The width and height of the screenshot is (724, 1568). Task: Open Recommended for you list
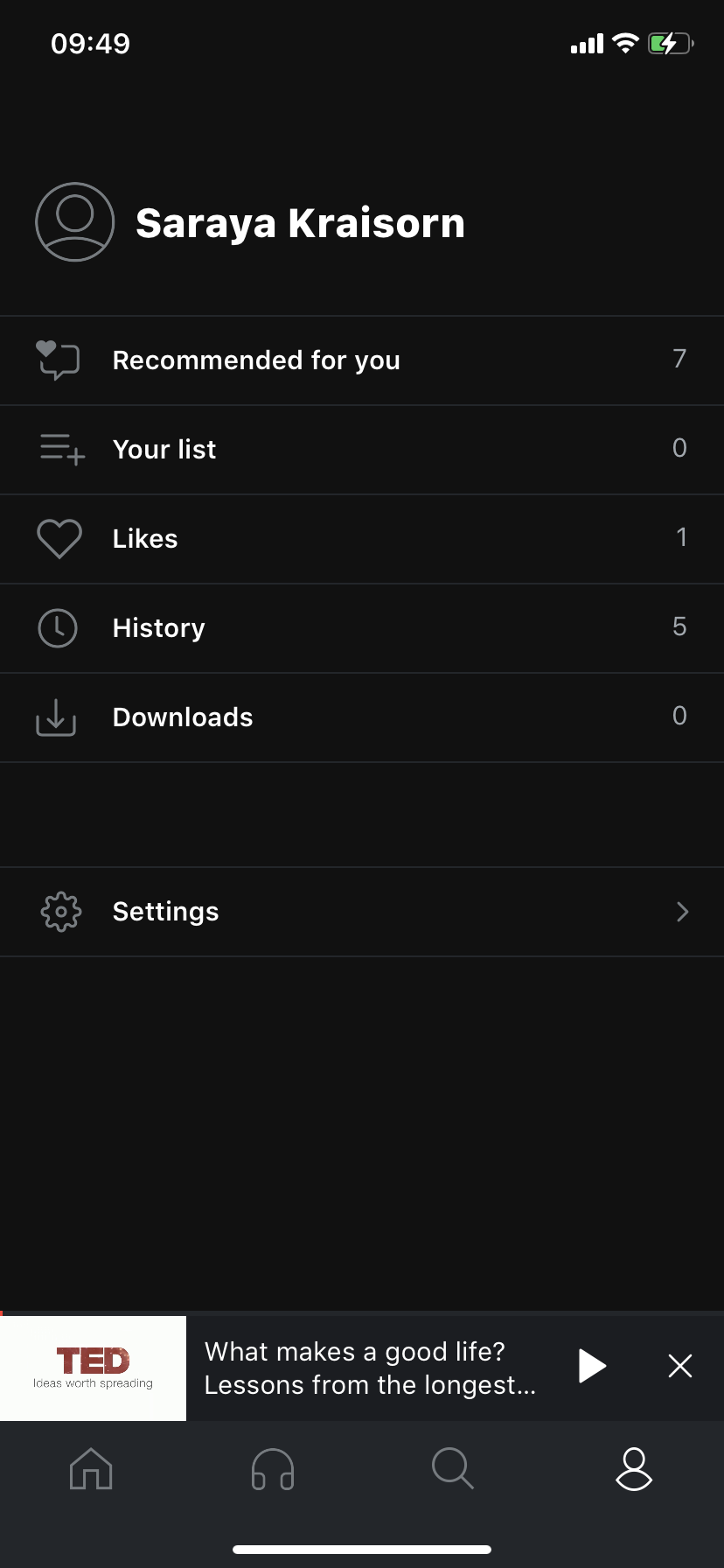(362, 360)
